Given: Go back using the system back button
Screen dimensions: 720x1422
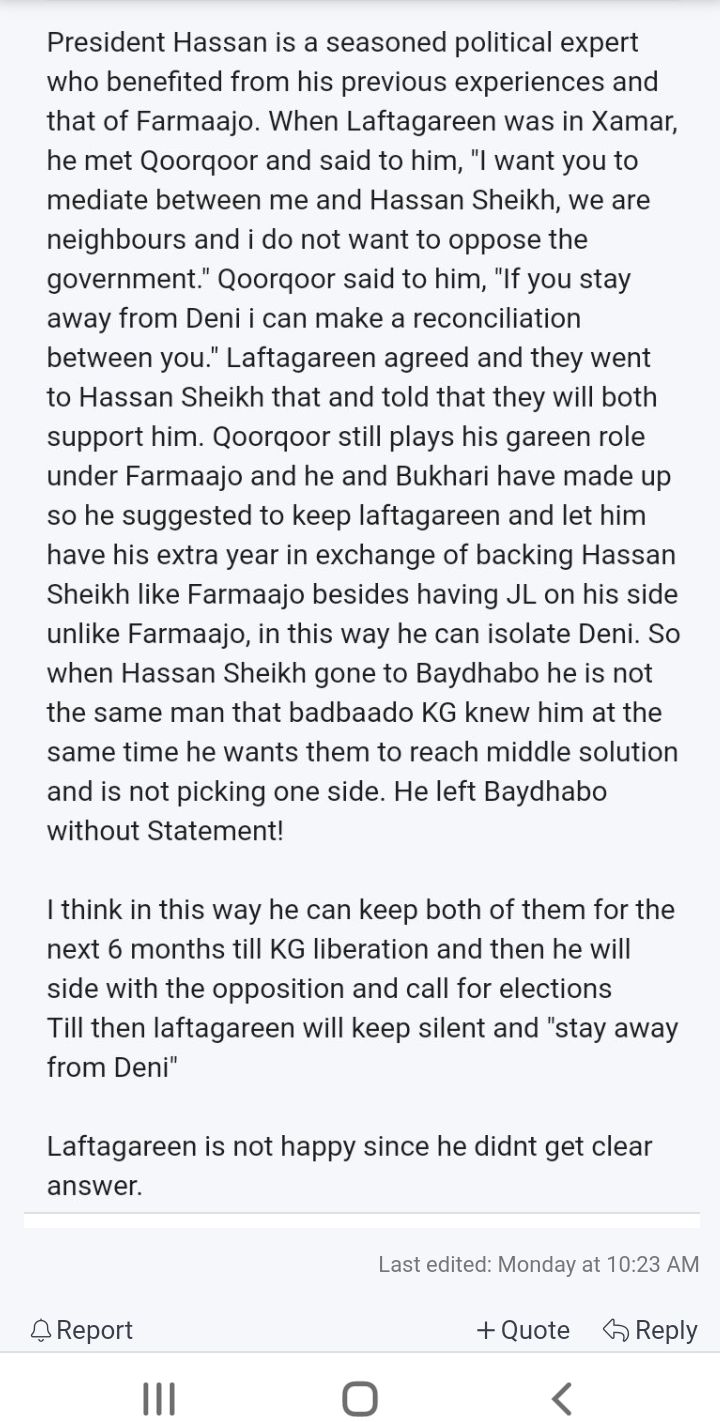Looking at the screenshot, I should coord(562,1398).
